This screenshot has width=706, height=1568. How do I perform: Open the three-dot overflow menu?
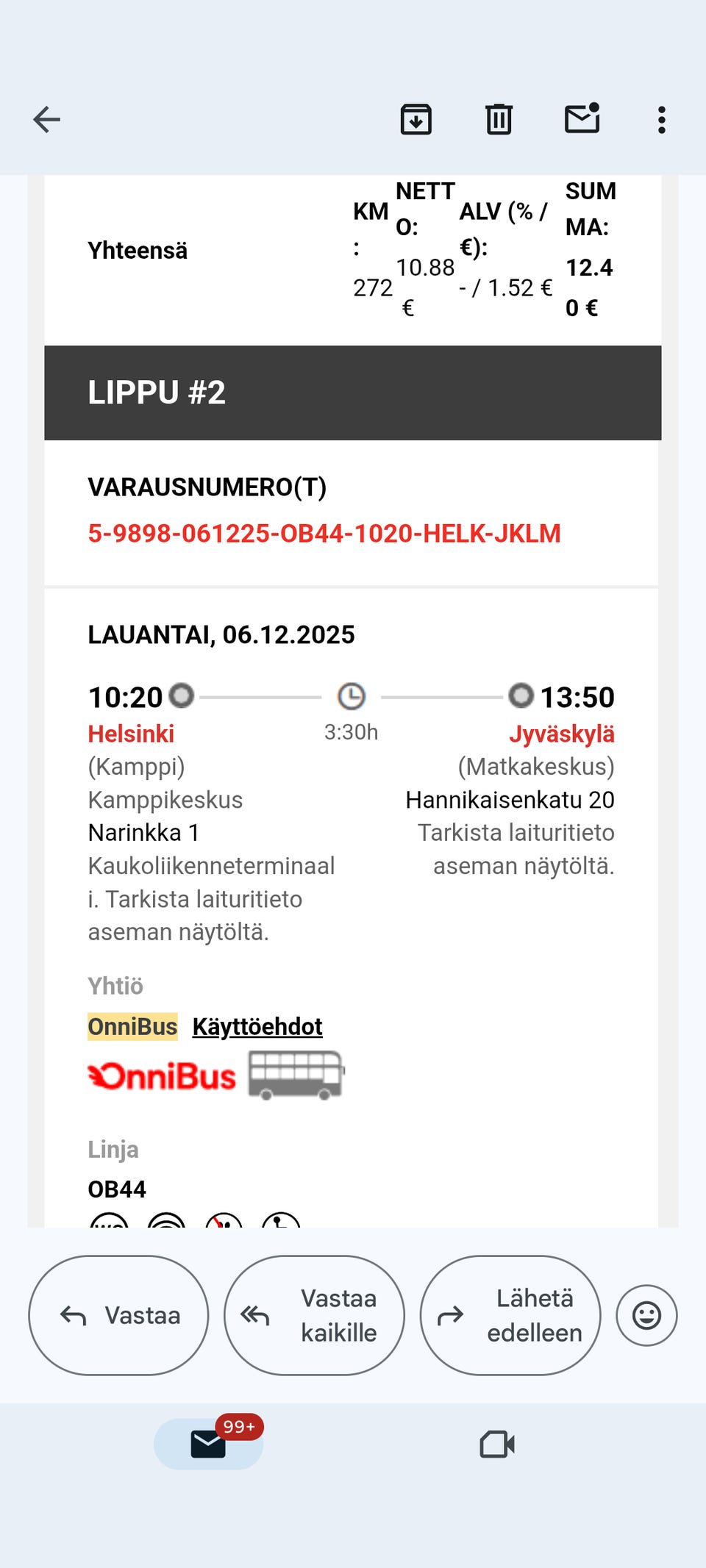(662, 119)
